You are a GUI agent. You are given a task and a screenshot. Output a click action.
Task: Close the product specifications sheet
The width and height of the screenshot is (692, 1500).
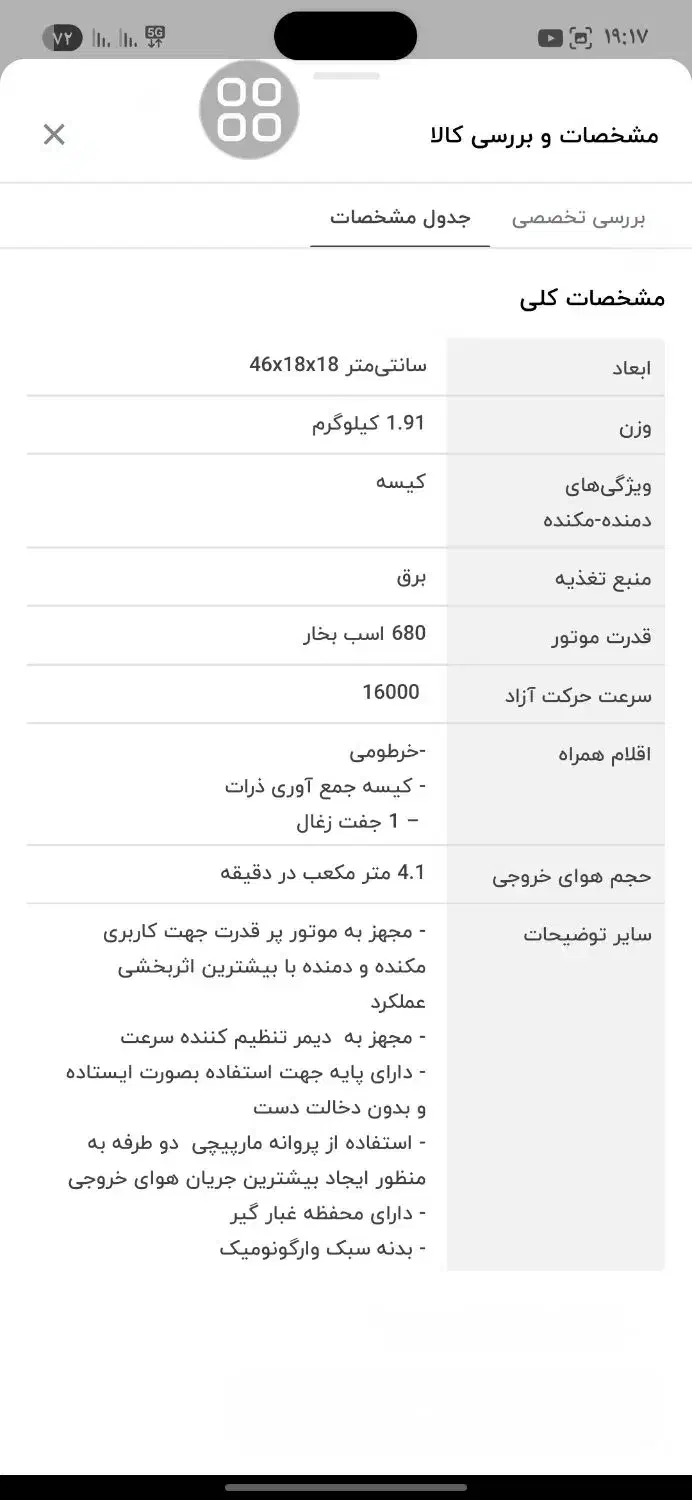point(54,135)
